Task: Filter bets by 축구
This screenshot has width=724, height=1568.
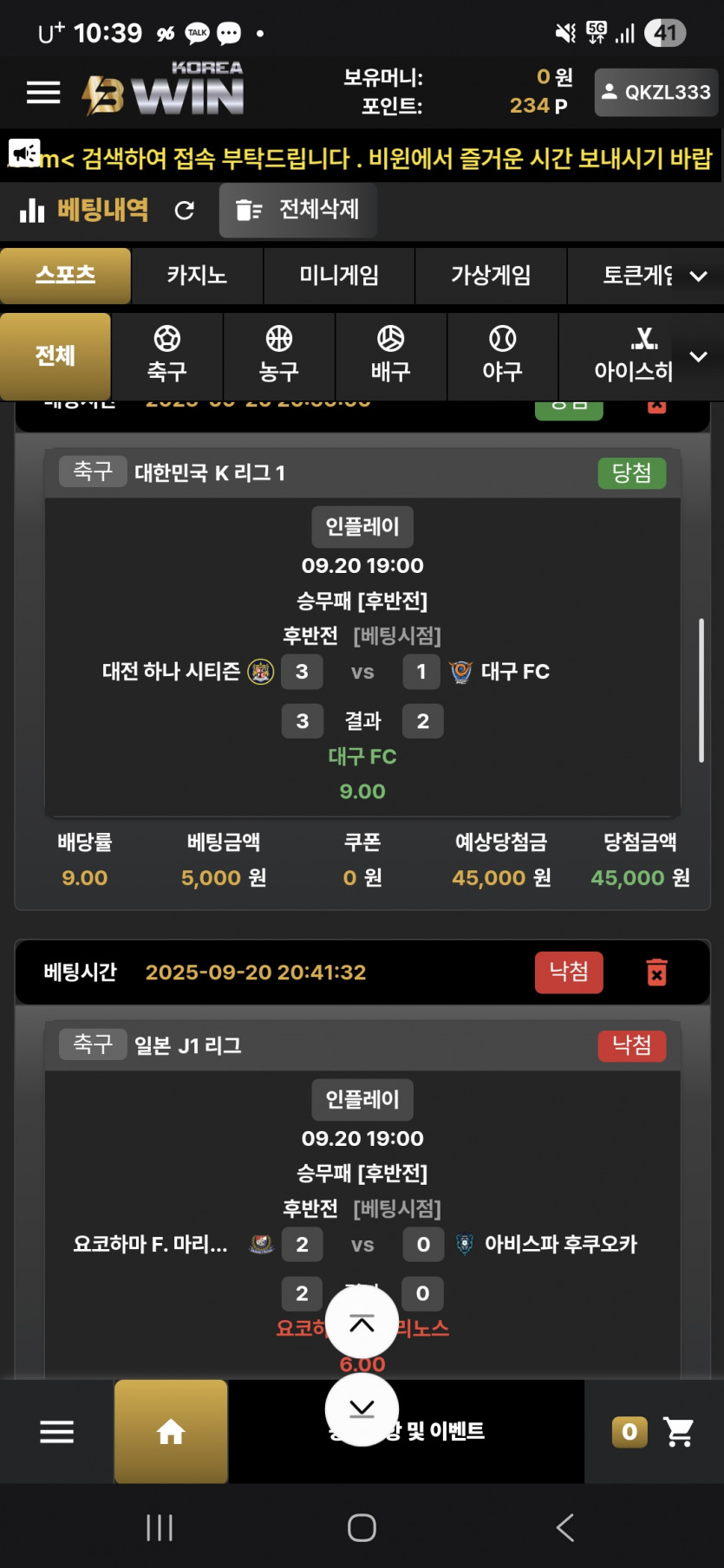Action: (x=167, y=355)
